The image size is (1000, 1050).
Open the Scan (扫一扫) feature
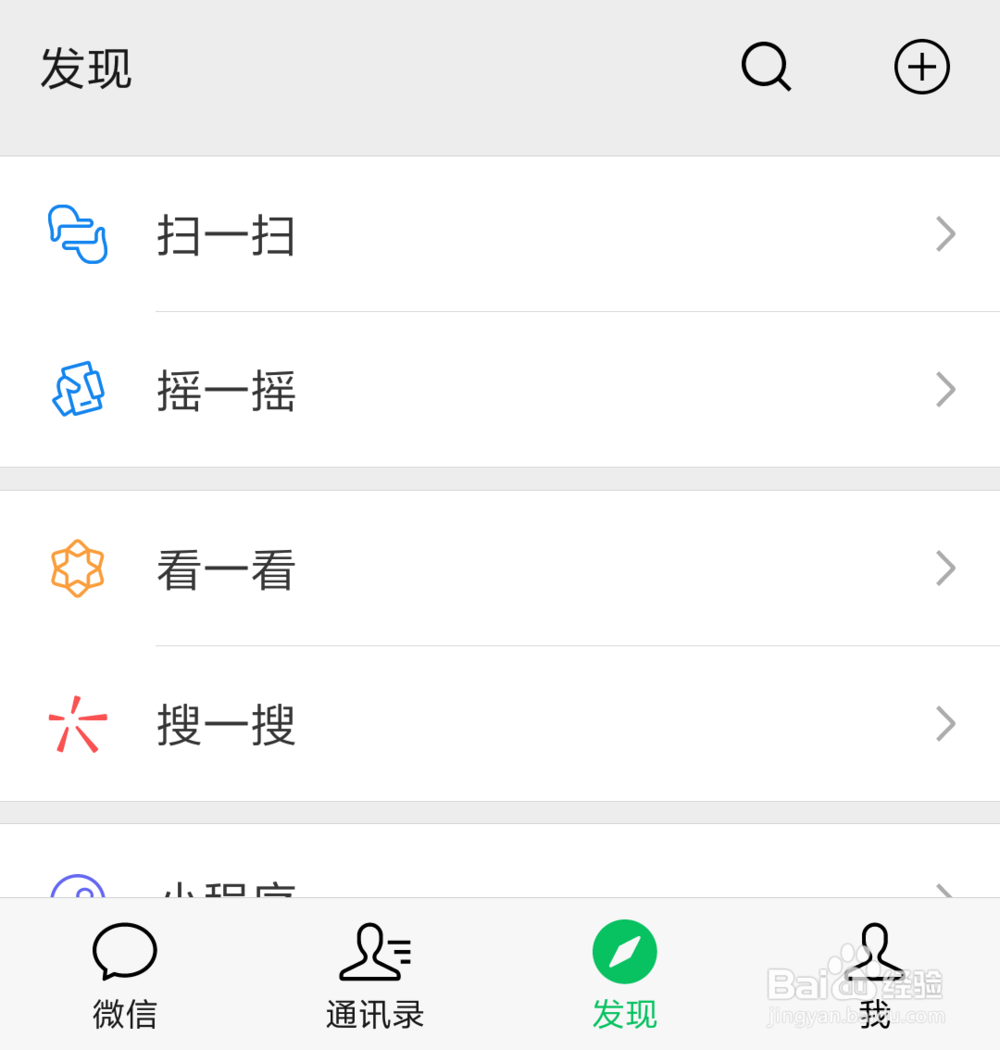point(227,236)
